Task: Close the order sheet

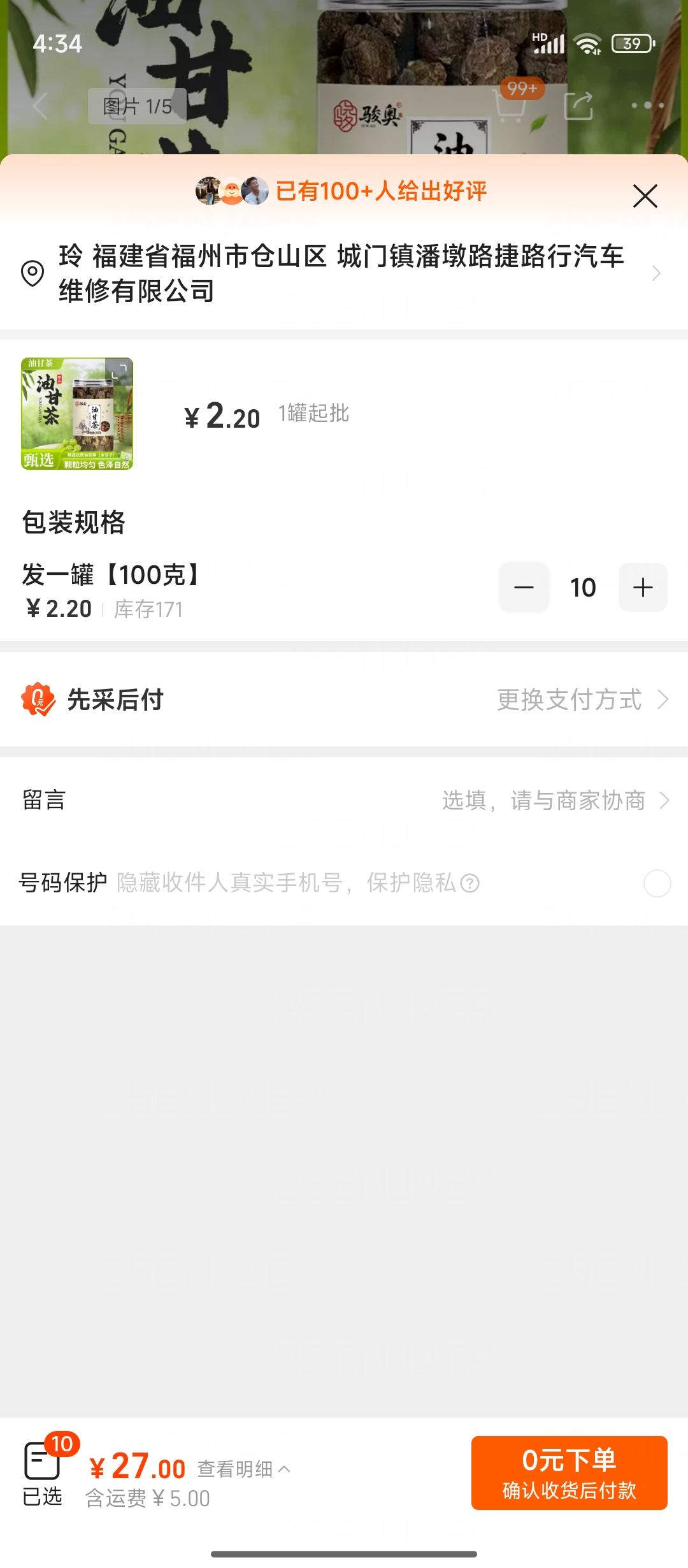Action: coord(645,196)
